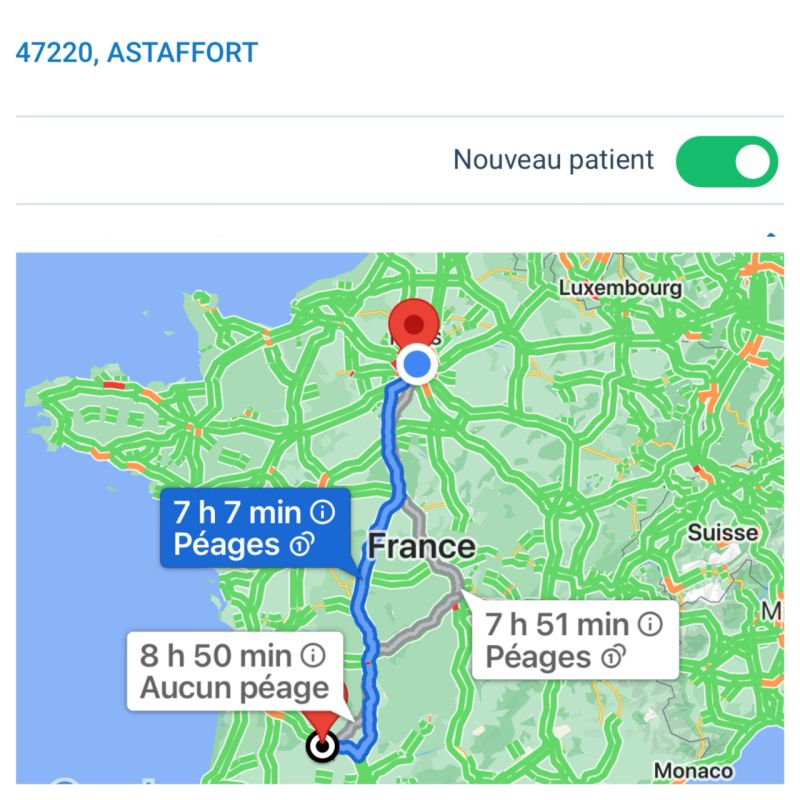
Task: Choose the 8 h 50 min no-toll route
Action: [x=235, y=672]
